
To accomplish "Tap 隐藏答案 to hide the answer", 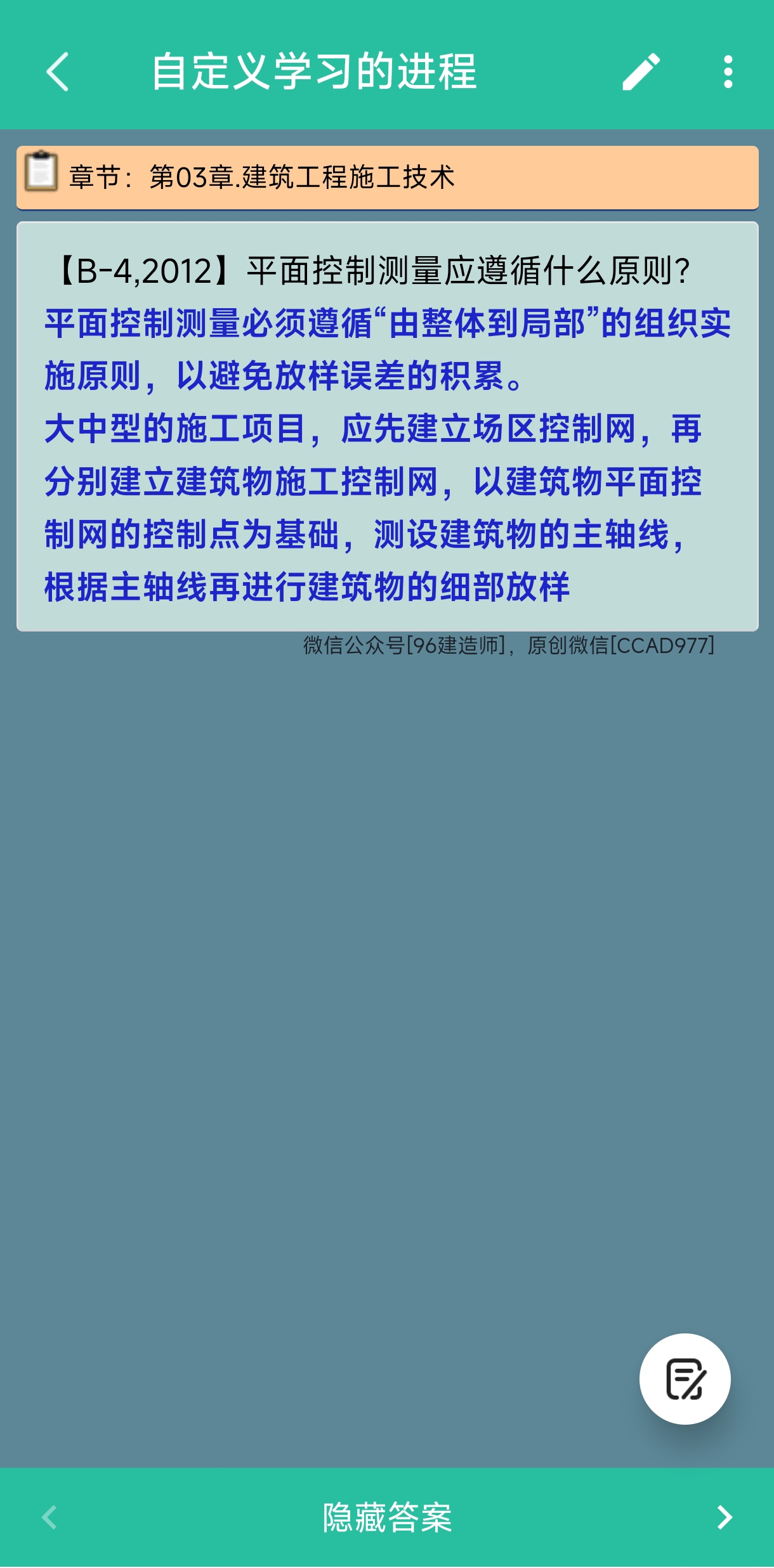I will click(x=387, y=1517).
